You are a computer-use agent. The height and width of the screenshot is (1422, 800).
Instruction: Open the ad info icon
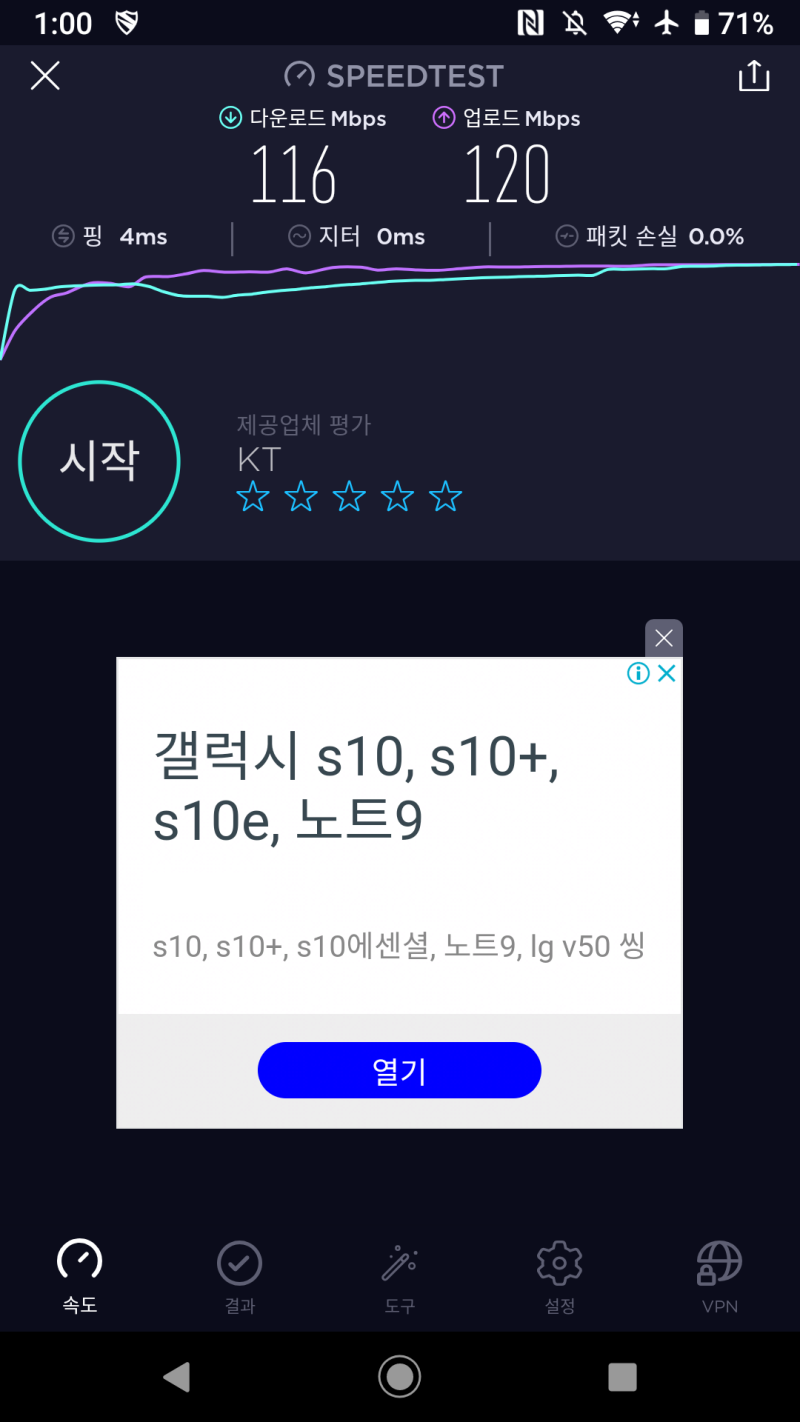click(x=639, y=673)
